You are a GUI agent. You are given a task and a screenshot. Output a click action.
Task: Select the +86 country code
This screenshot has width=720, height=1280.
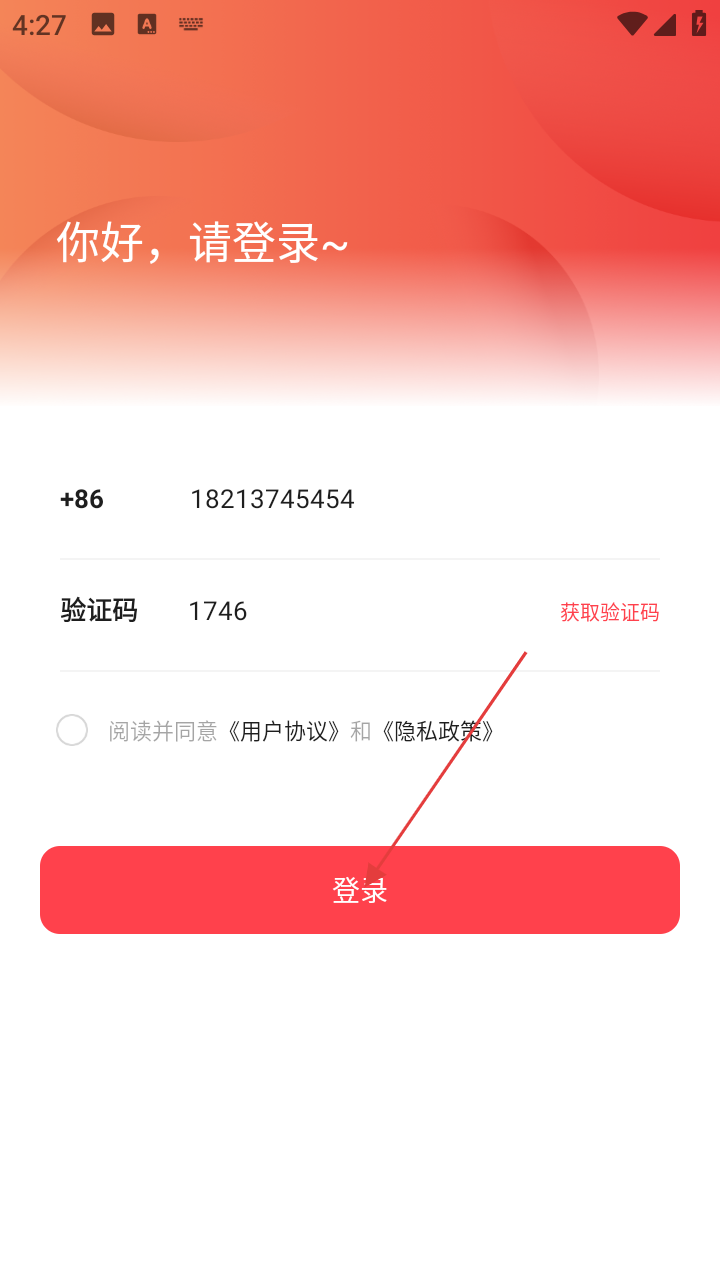[x=82, y=499]
